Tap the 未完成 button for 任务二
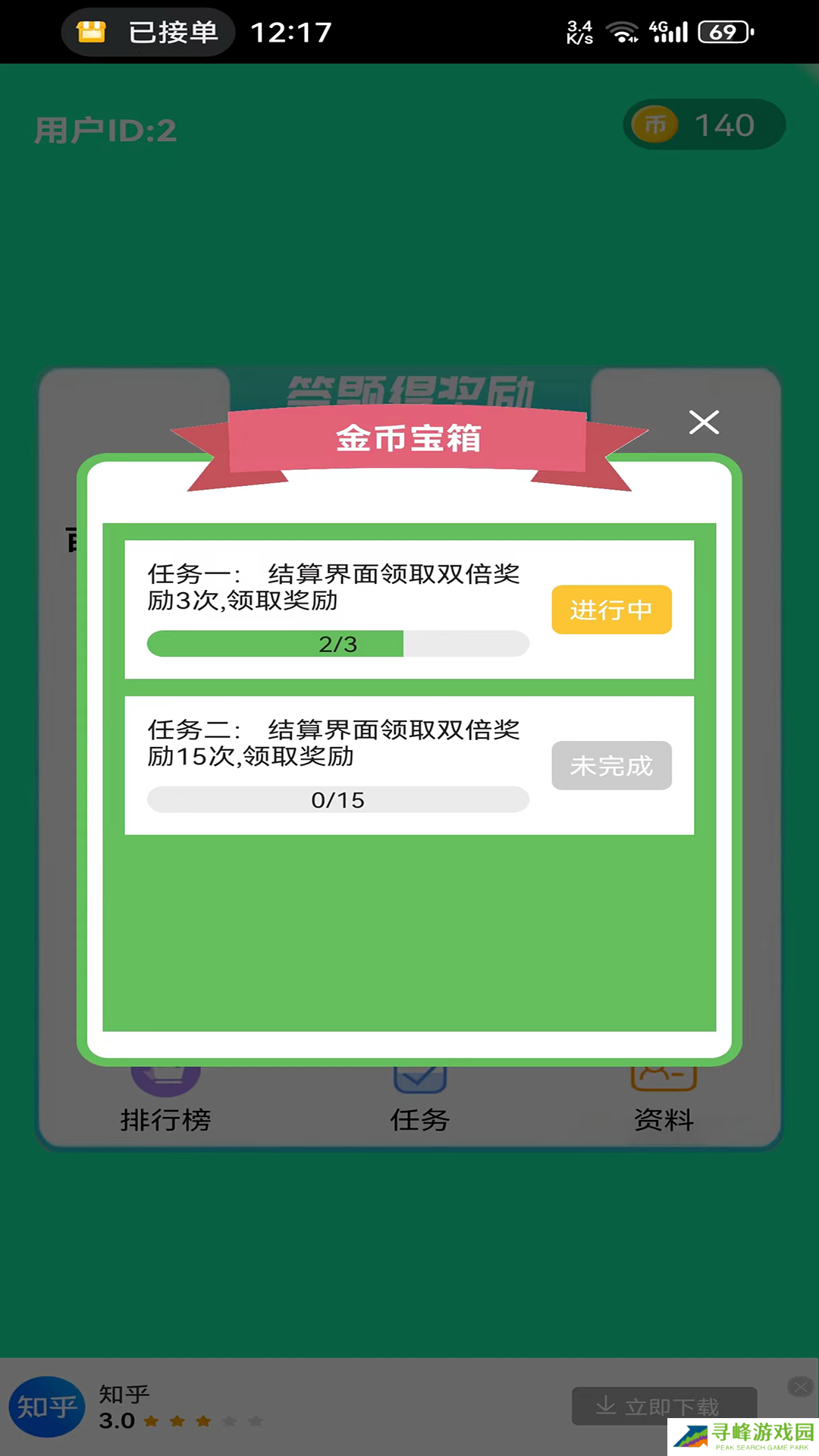Viewport: 819px width, 1456px height. 611,765
